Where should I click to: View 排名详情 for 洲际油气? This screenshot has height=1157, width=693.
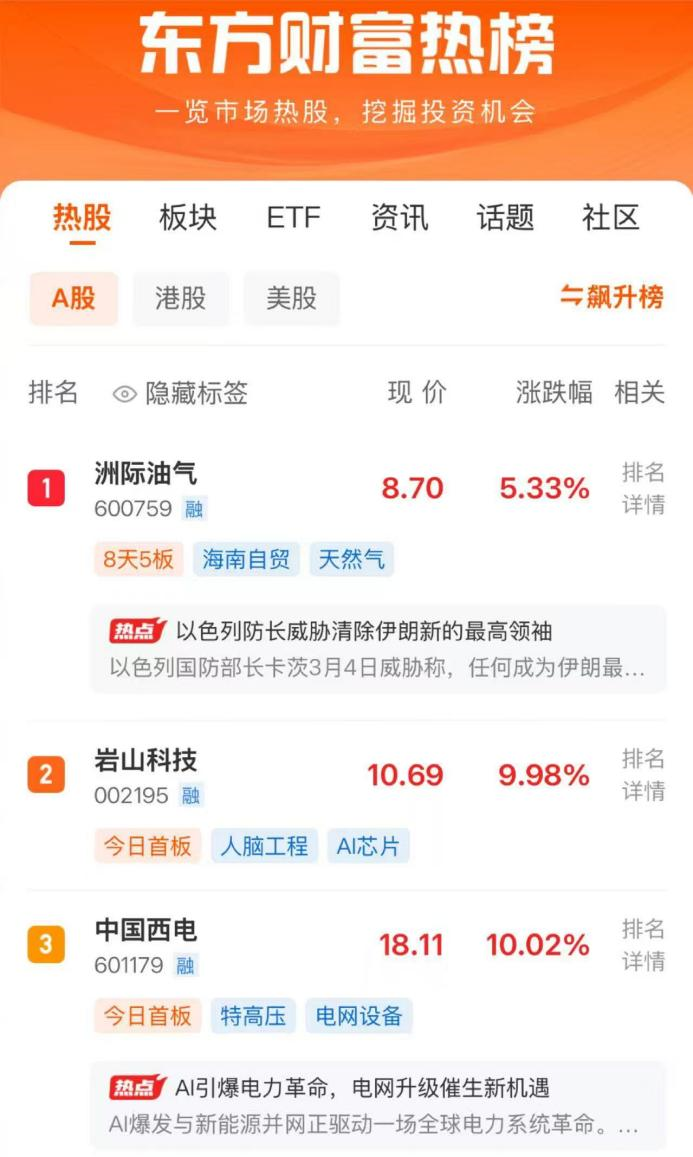click(x=643, y=488)
